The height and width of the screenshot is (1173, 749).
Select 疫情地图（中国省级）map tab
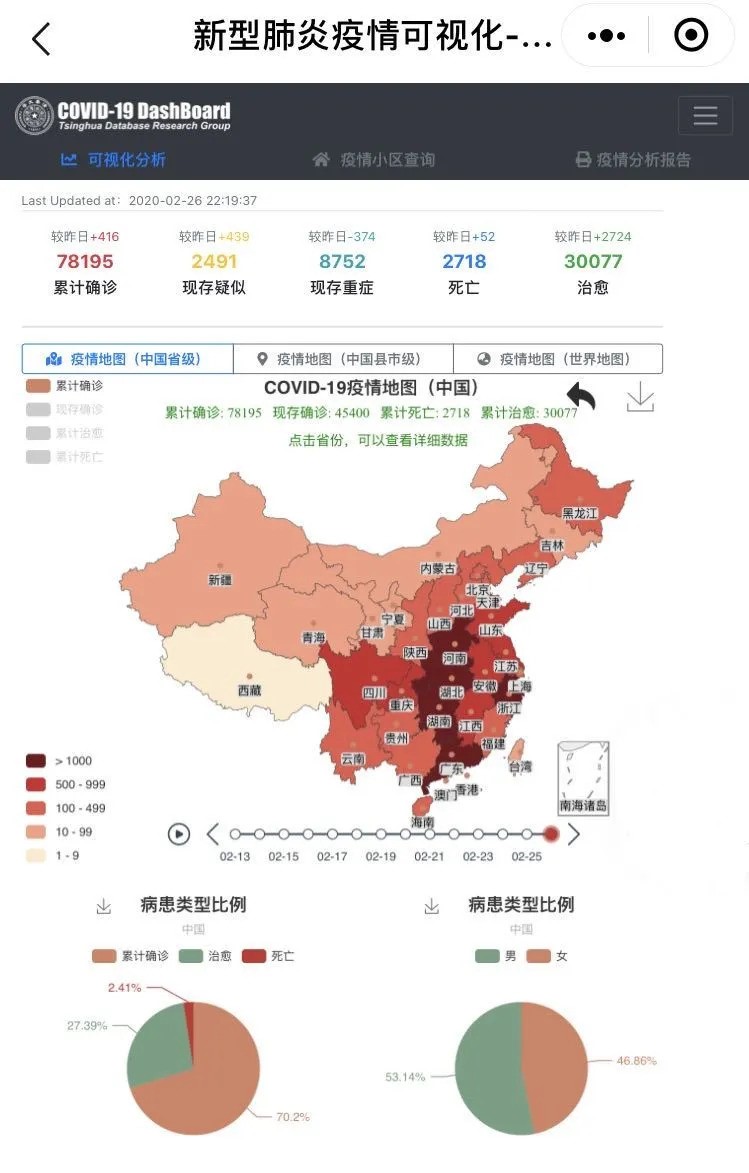click(127, 359)
